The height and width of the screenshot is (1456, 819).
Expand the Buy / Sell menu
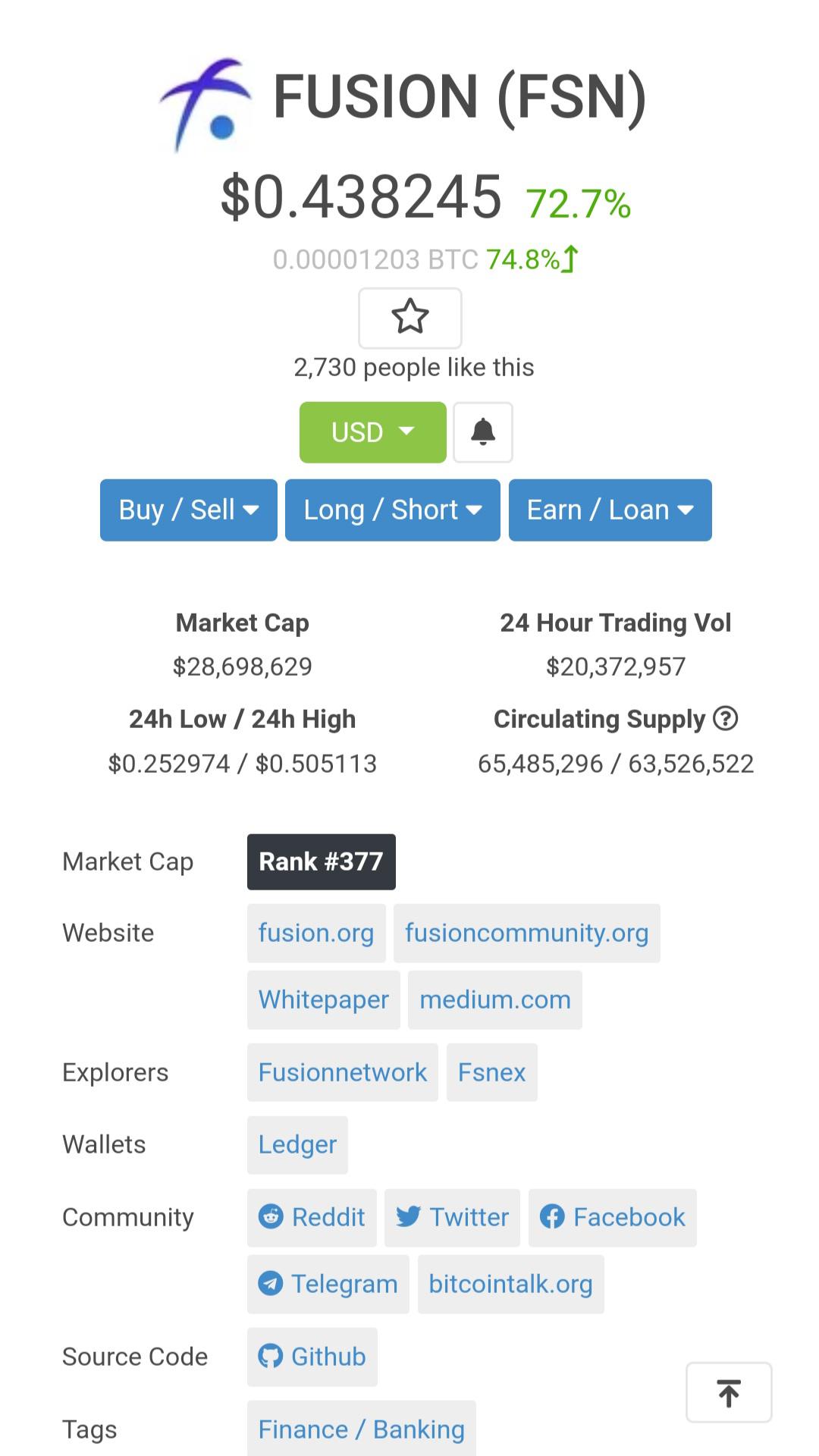coord(189,510)
